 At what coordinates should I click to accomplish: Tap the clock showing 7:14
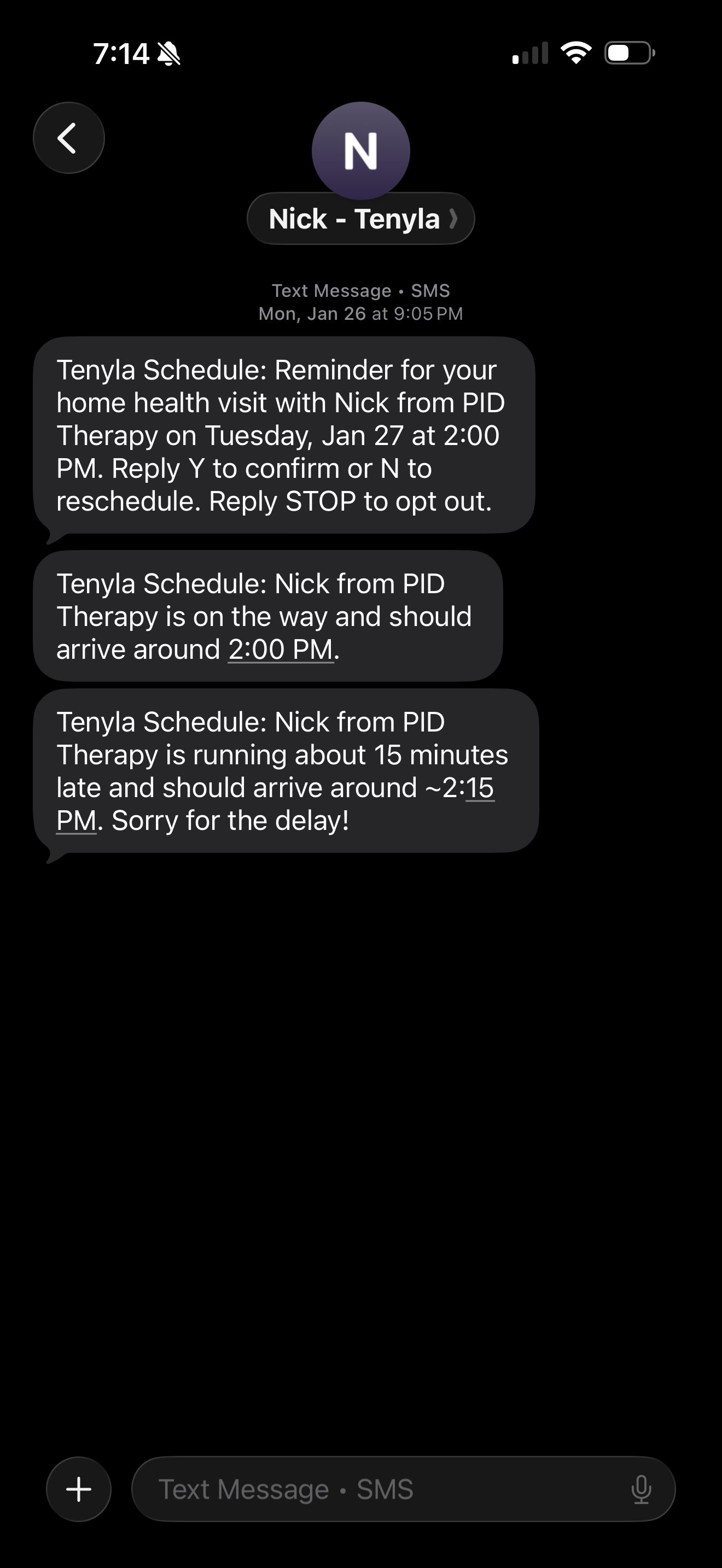tap(121, 53)
